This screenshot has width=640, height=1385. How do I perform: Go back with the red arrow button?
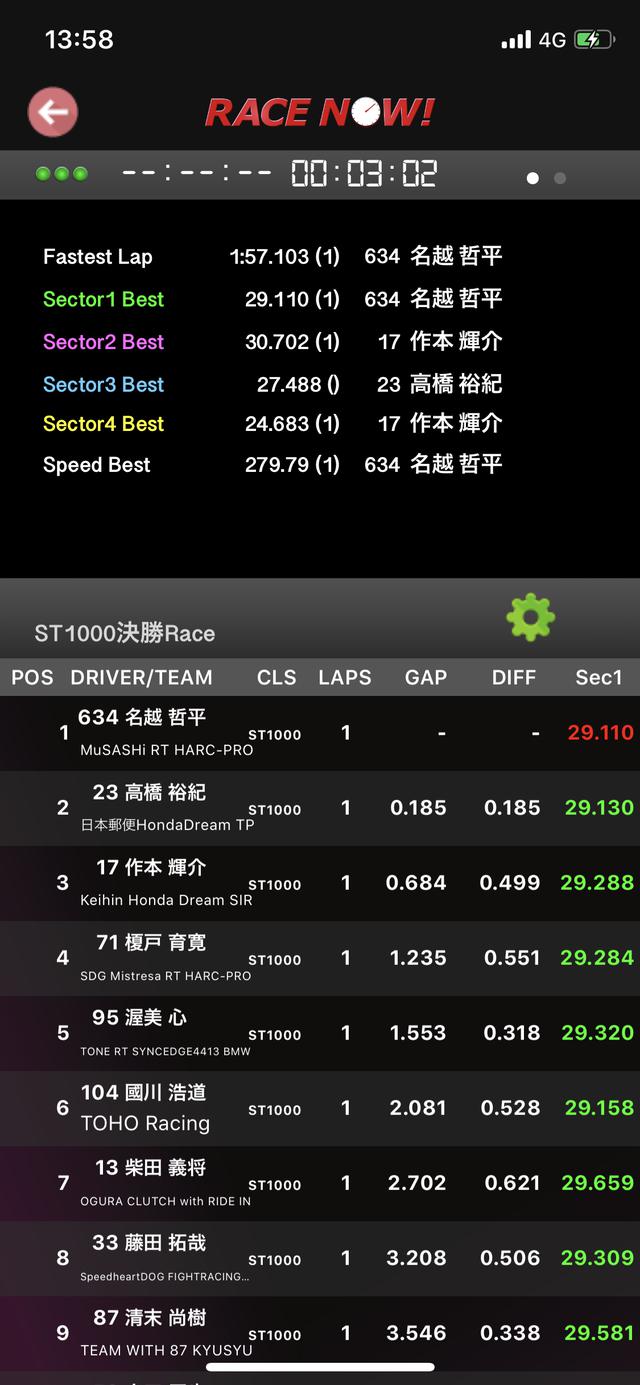tap(52, 112)
